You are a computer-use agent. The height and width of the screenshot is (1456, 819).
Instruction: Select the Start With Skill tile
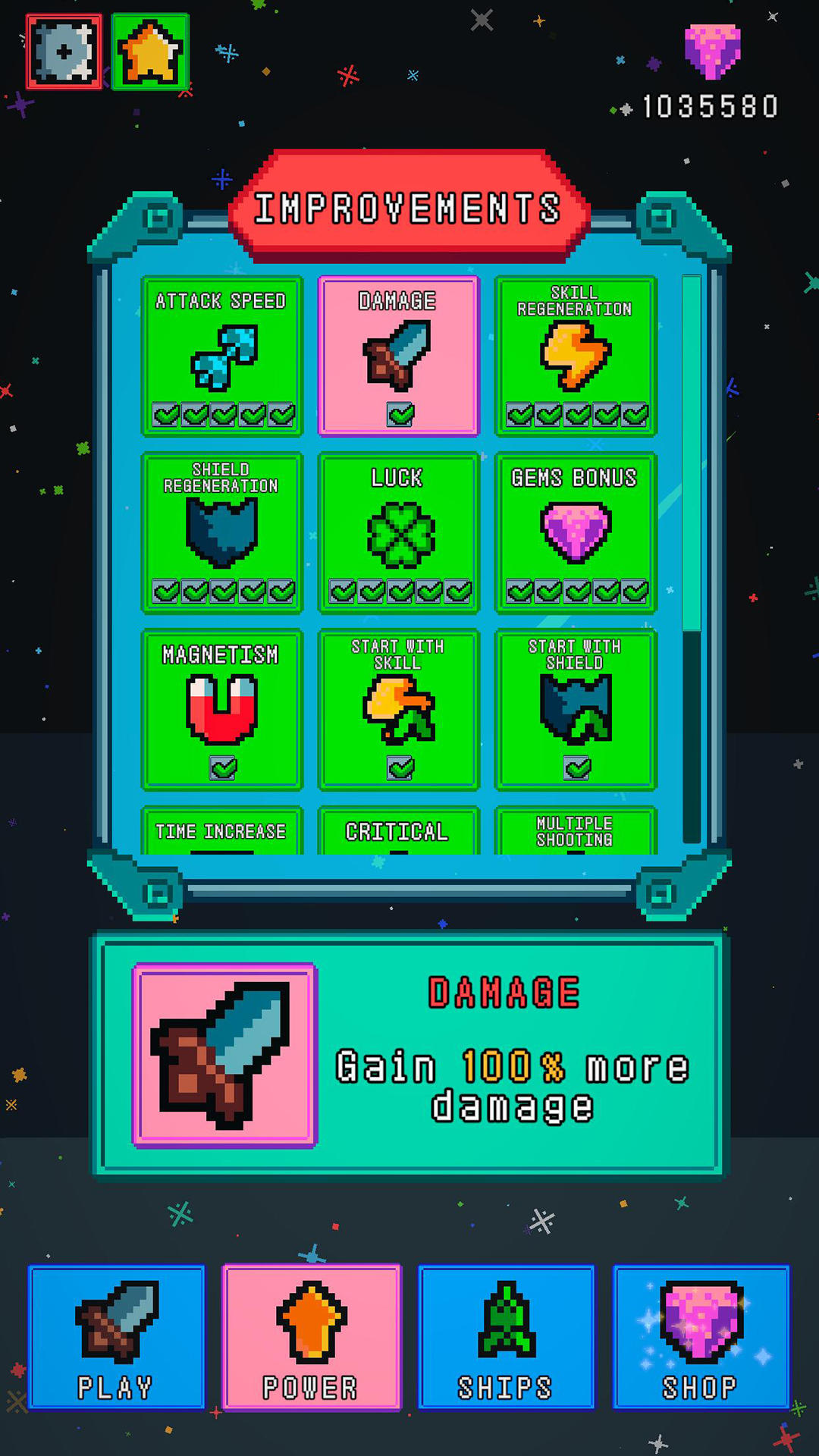point(398,709)
